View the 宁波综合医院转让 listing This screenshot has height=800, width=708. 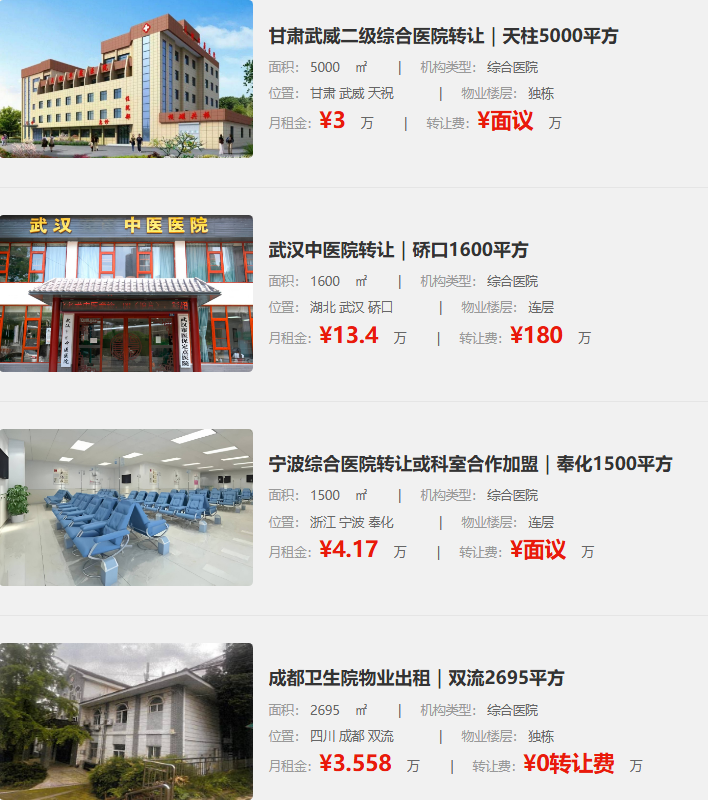(x=470, y=464)
